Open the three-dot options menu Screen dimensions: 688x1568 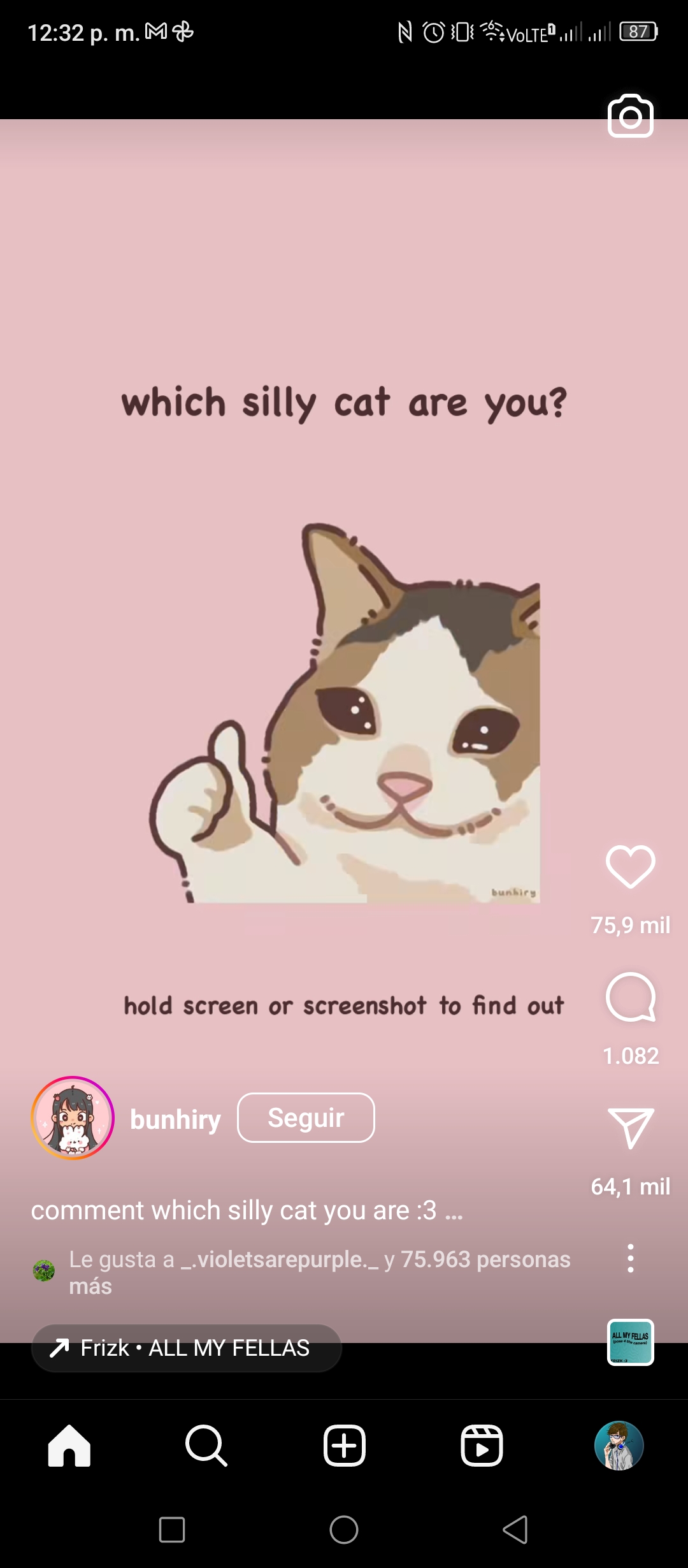pyautogui.click(x=630, y=1258)
